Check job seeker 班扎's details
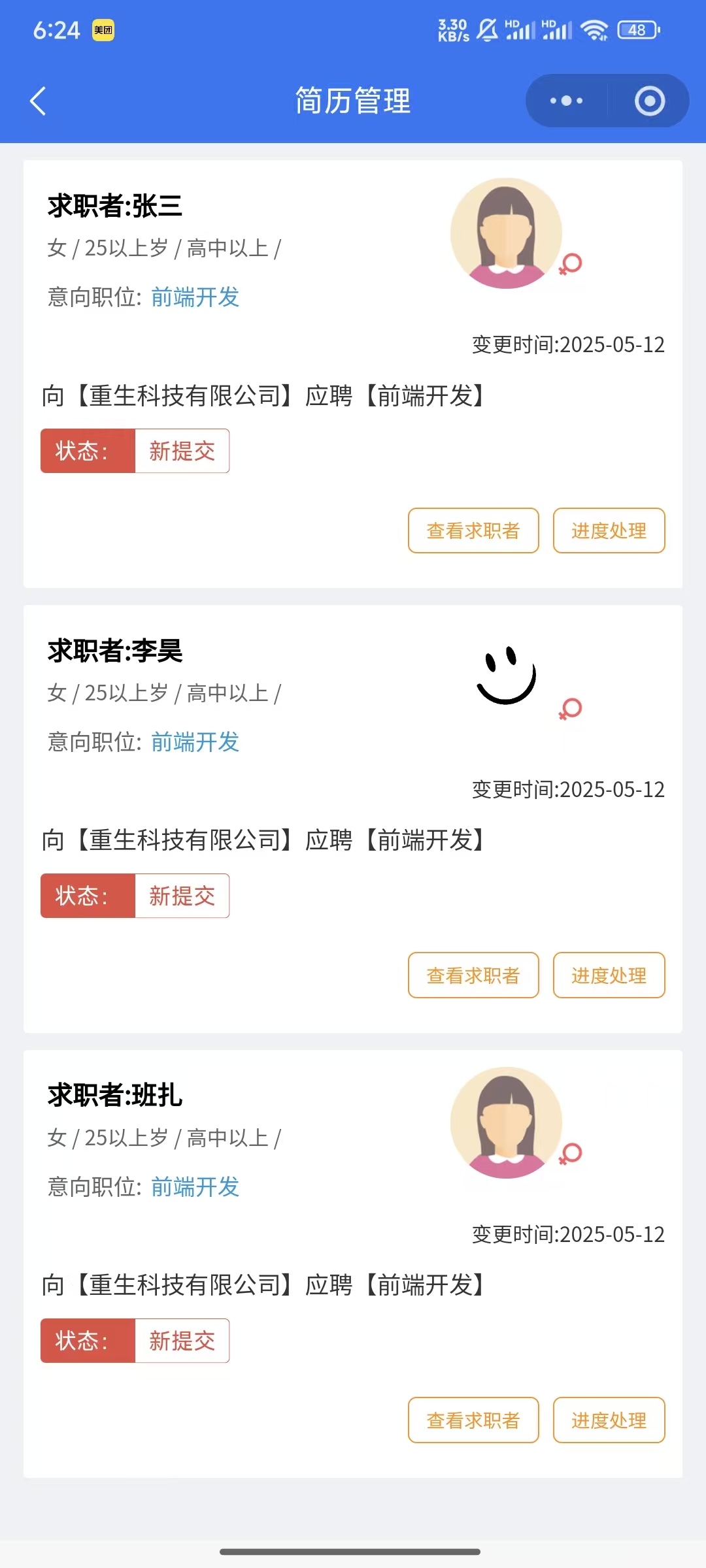This screenshot has height=1568, width=706. coord(473,1420)
